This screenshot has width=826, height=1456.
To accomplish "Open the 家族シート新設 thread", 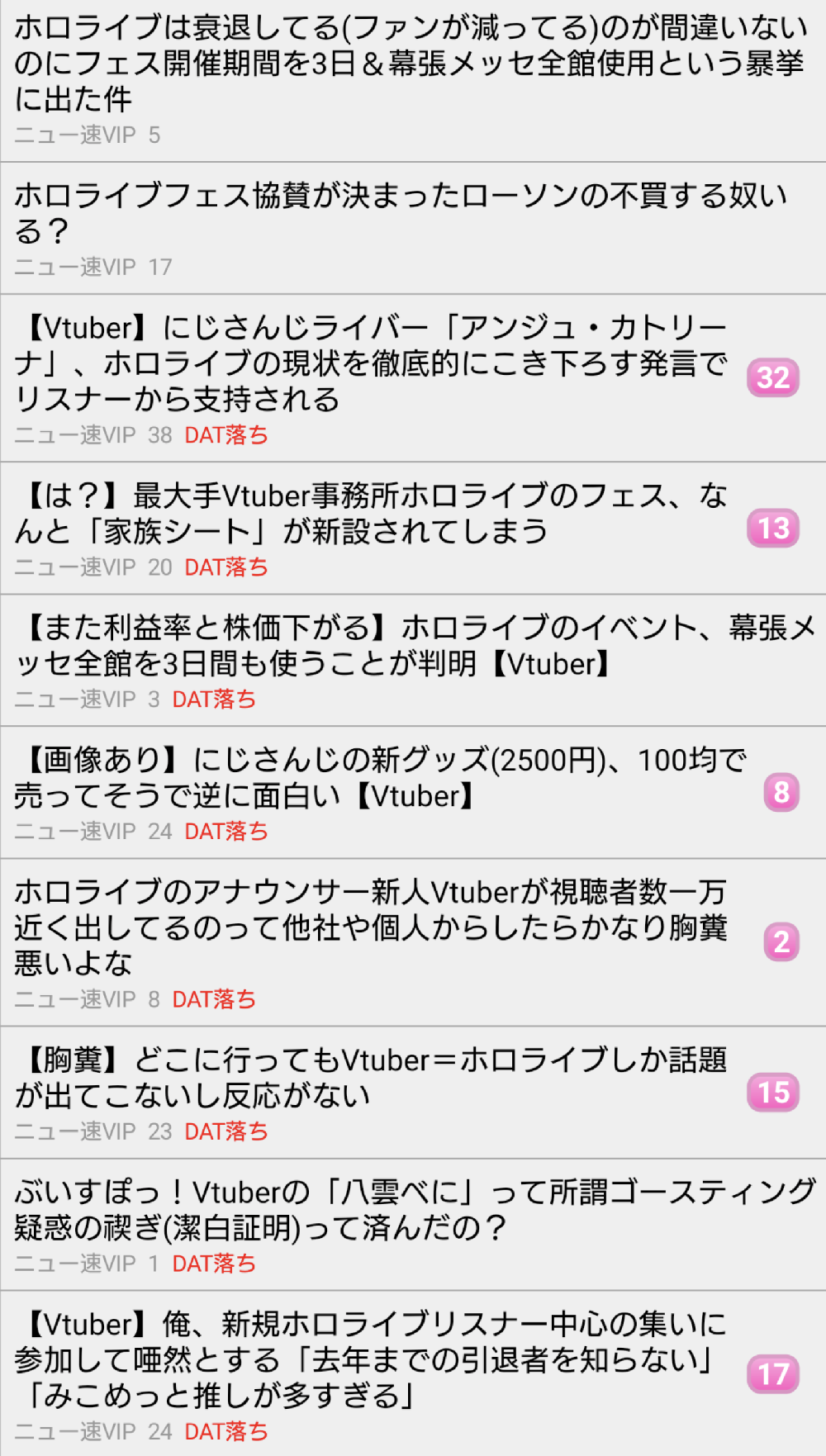I will tap(372, 514).
